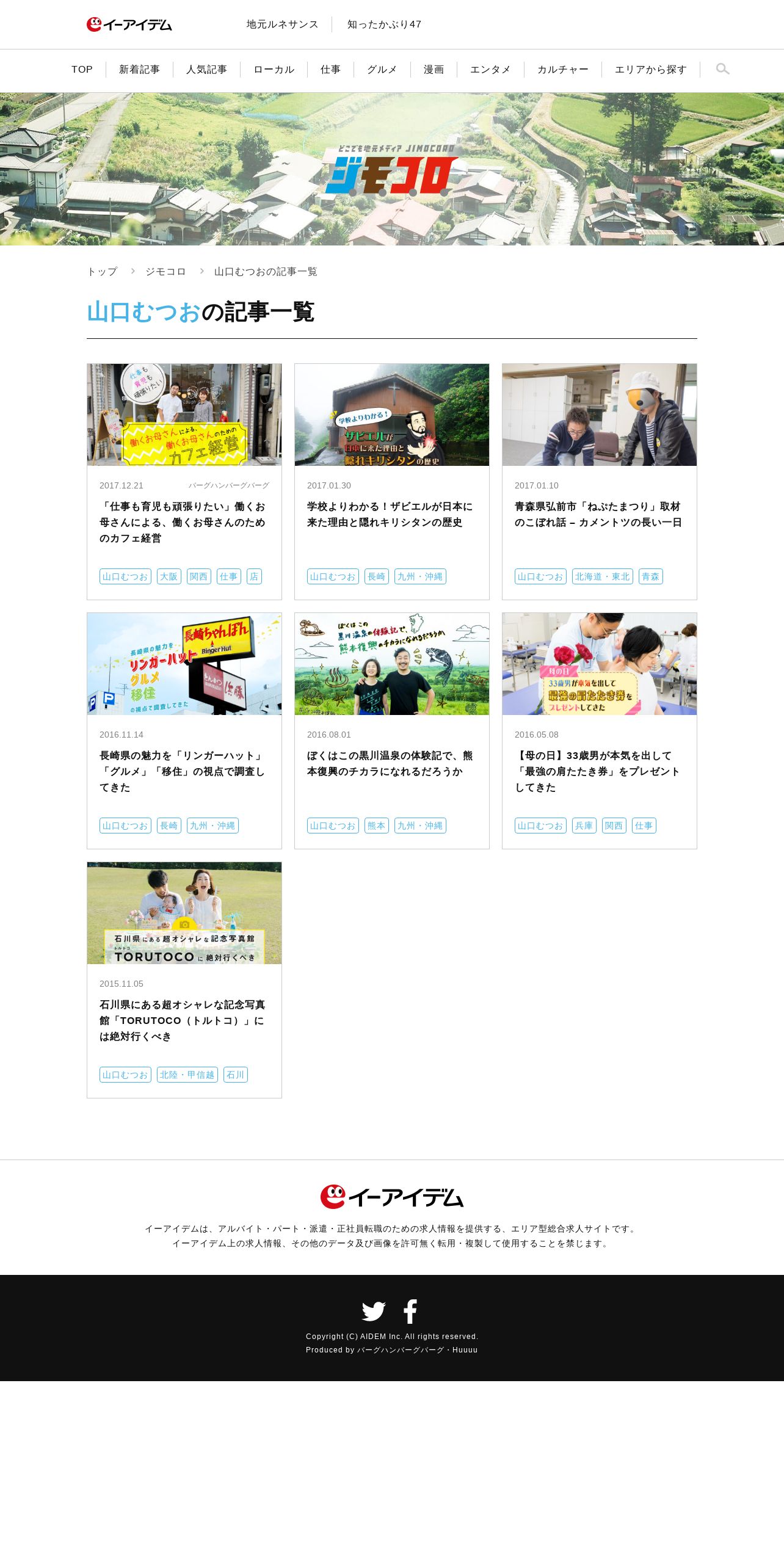Open the Facebook icon in the footer
Viewport: 784px width, 1568px height.
click(410, 1311)
